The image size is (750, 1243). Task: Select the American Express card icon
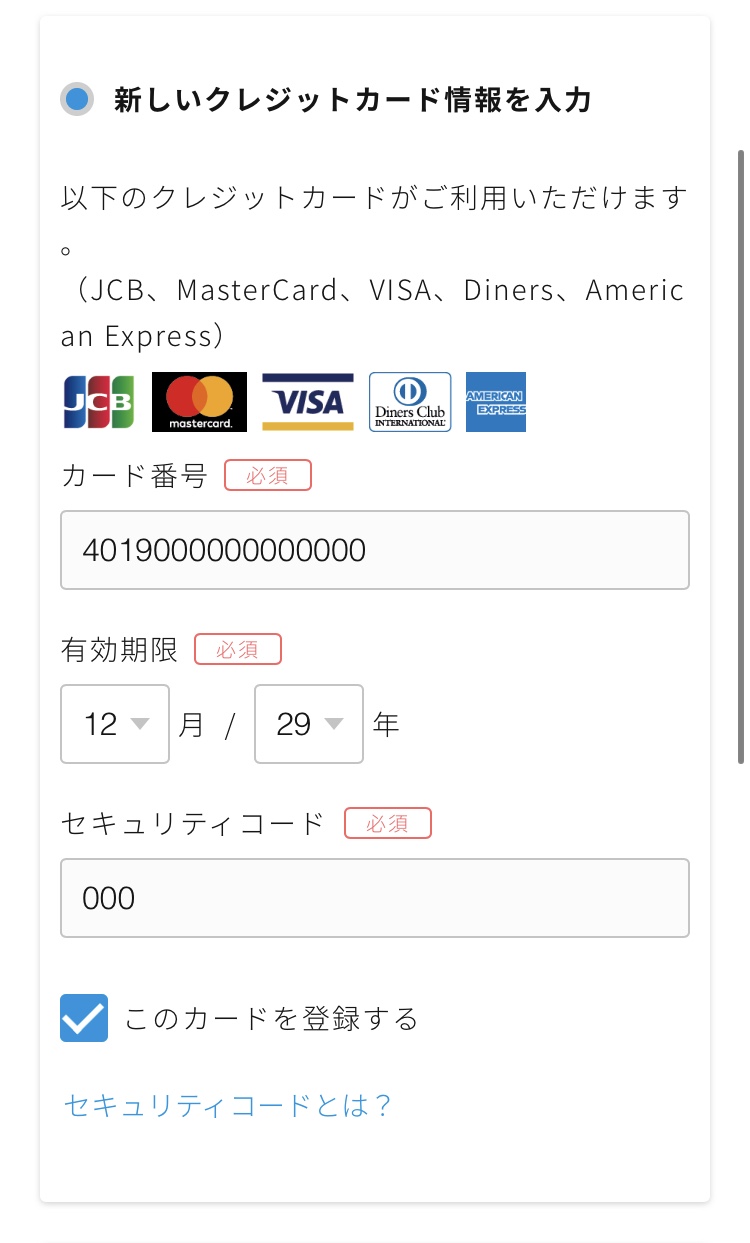click(497, 401)
